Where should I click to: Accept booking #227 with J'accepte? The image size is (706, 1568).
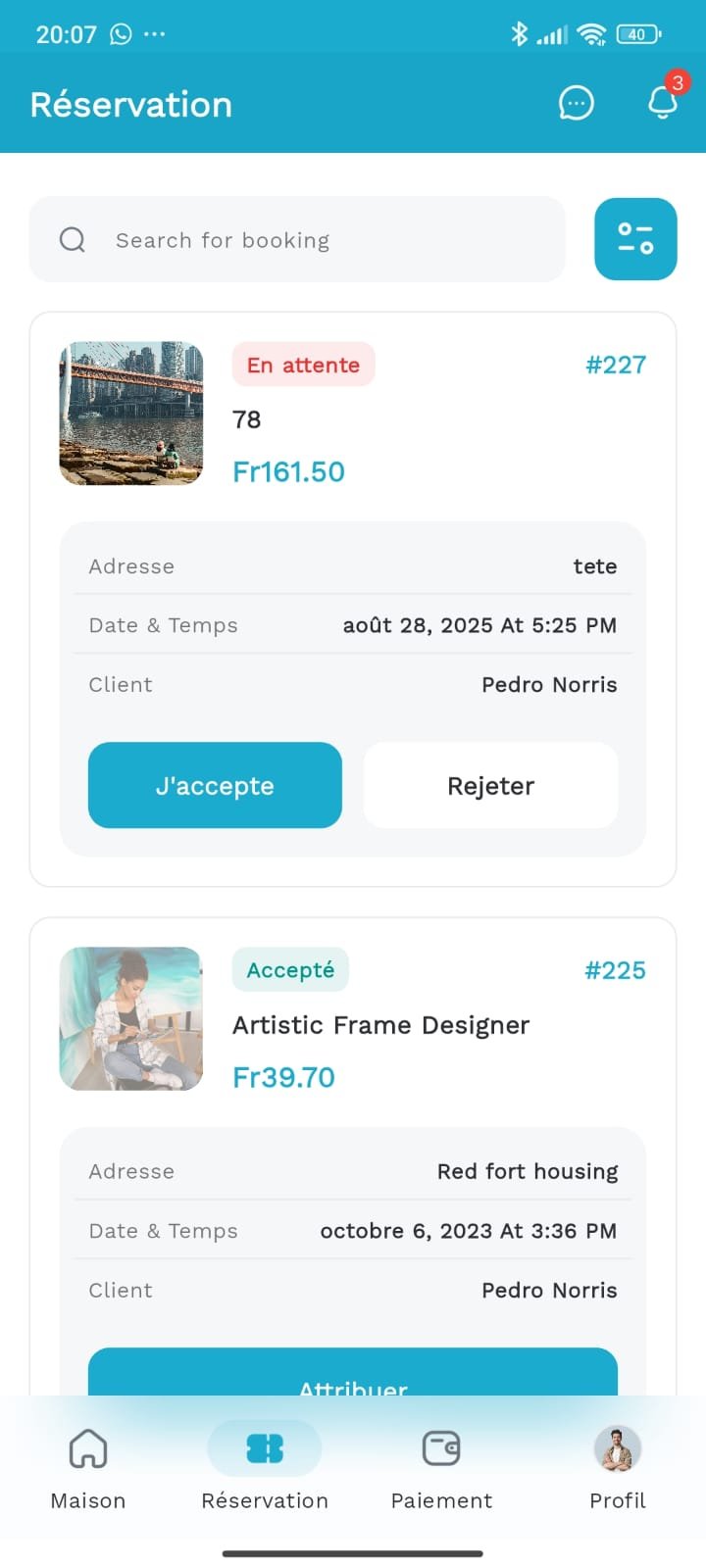click(215, 785)
